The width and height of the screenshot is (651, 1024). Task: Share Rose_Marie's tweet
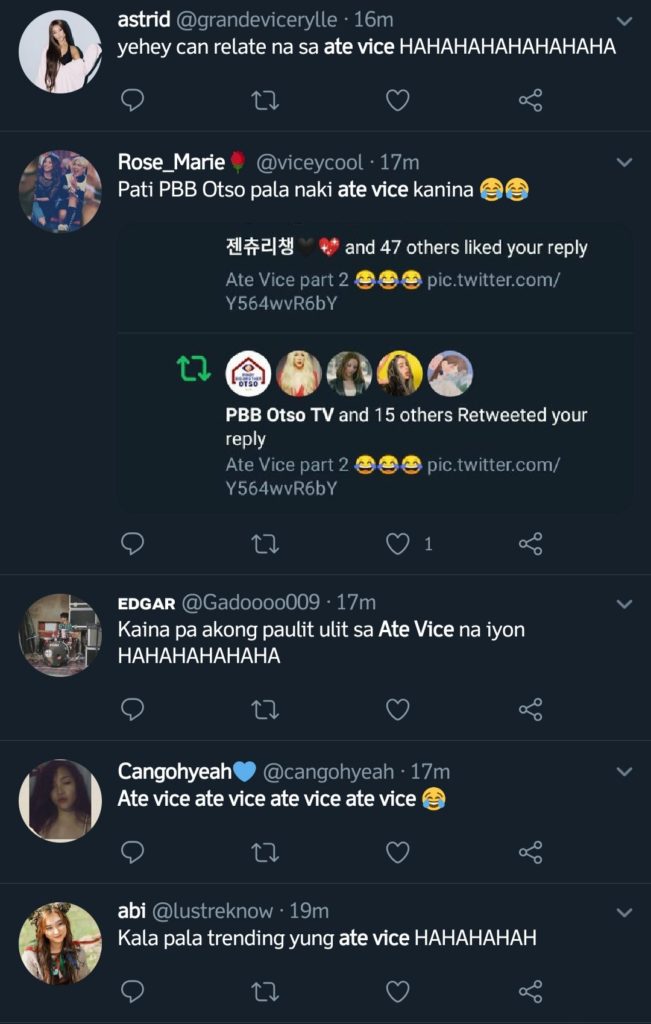coord(531,544)
